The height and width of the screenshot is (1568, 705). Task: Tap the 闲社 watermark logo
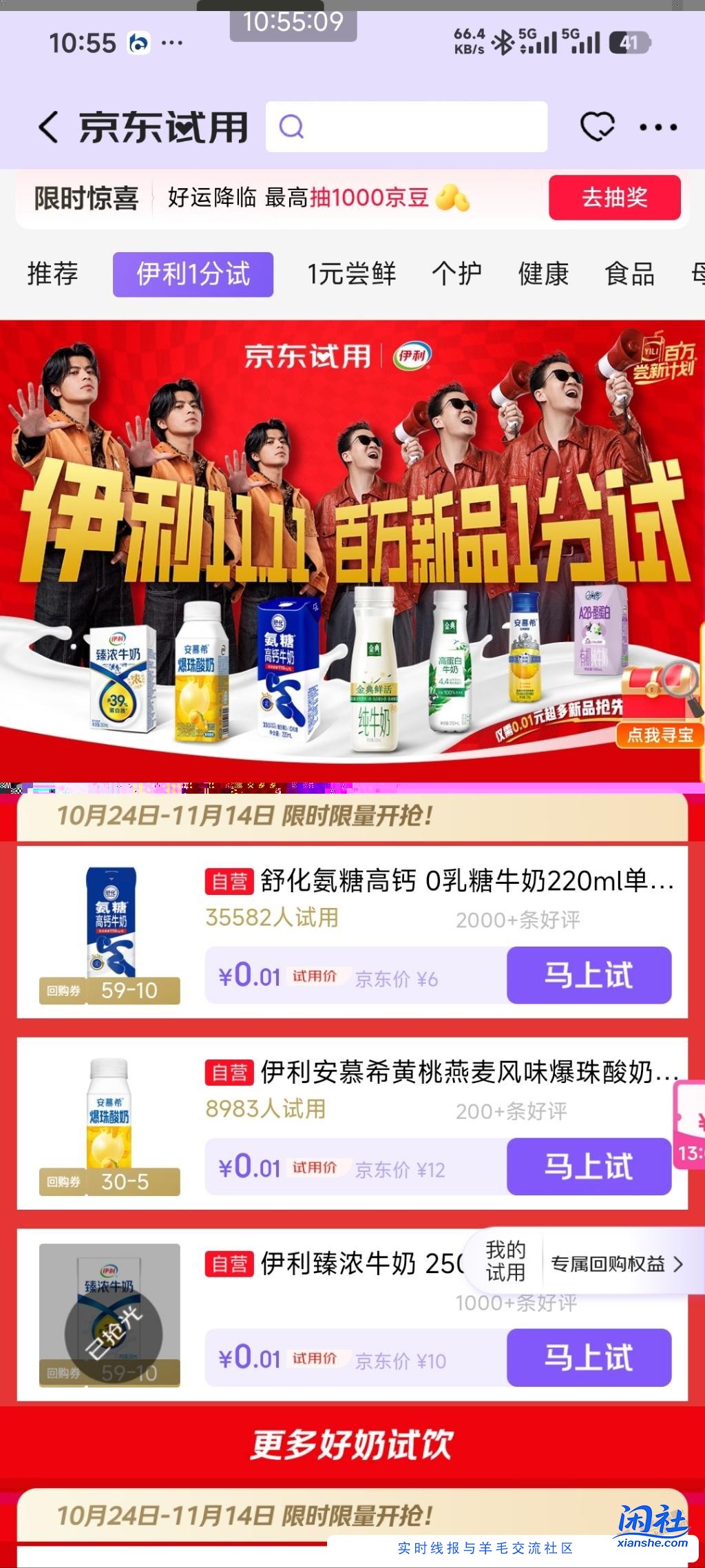(651, 1517)
